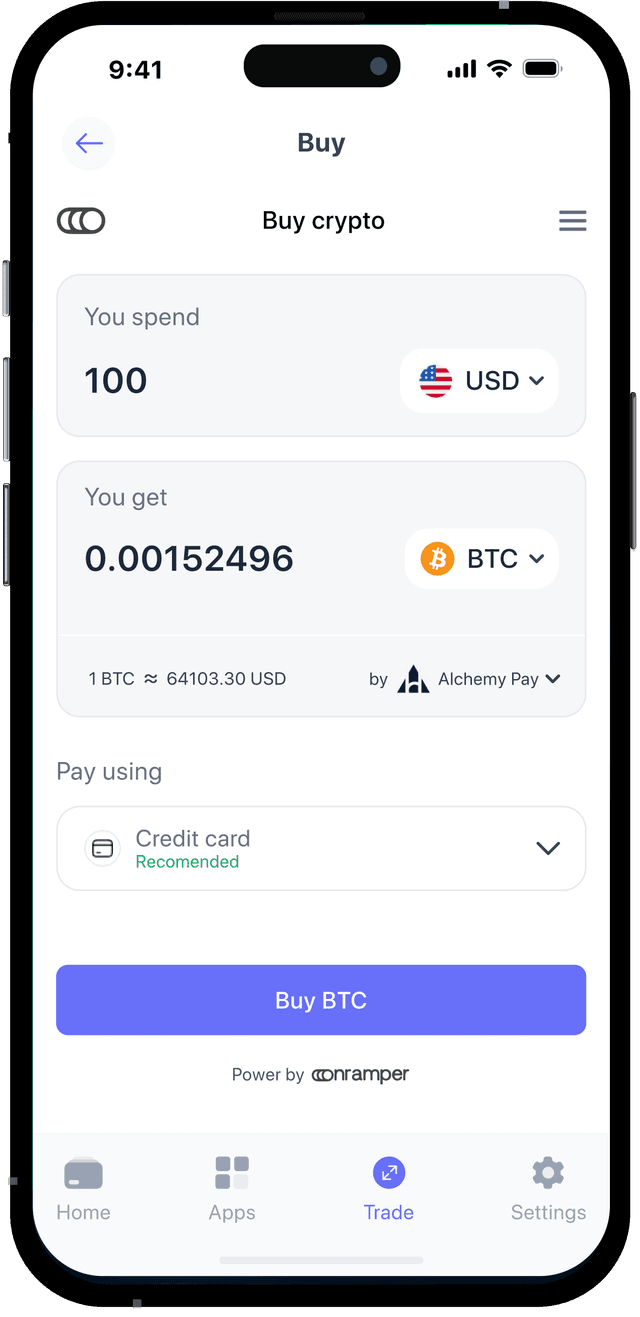Change the USD currency selector
Image resolution: width=640 pixels, height=1317 pixels.
480,381
